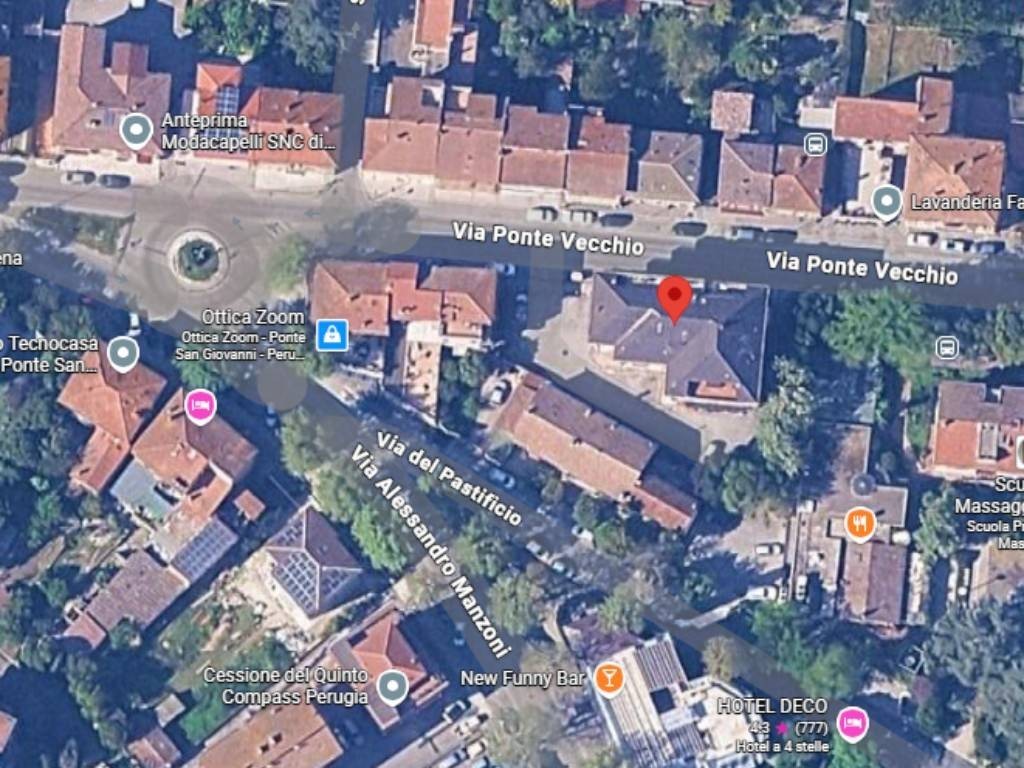View HOTEL DECO place details

click(x=853, y=724)
